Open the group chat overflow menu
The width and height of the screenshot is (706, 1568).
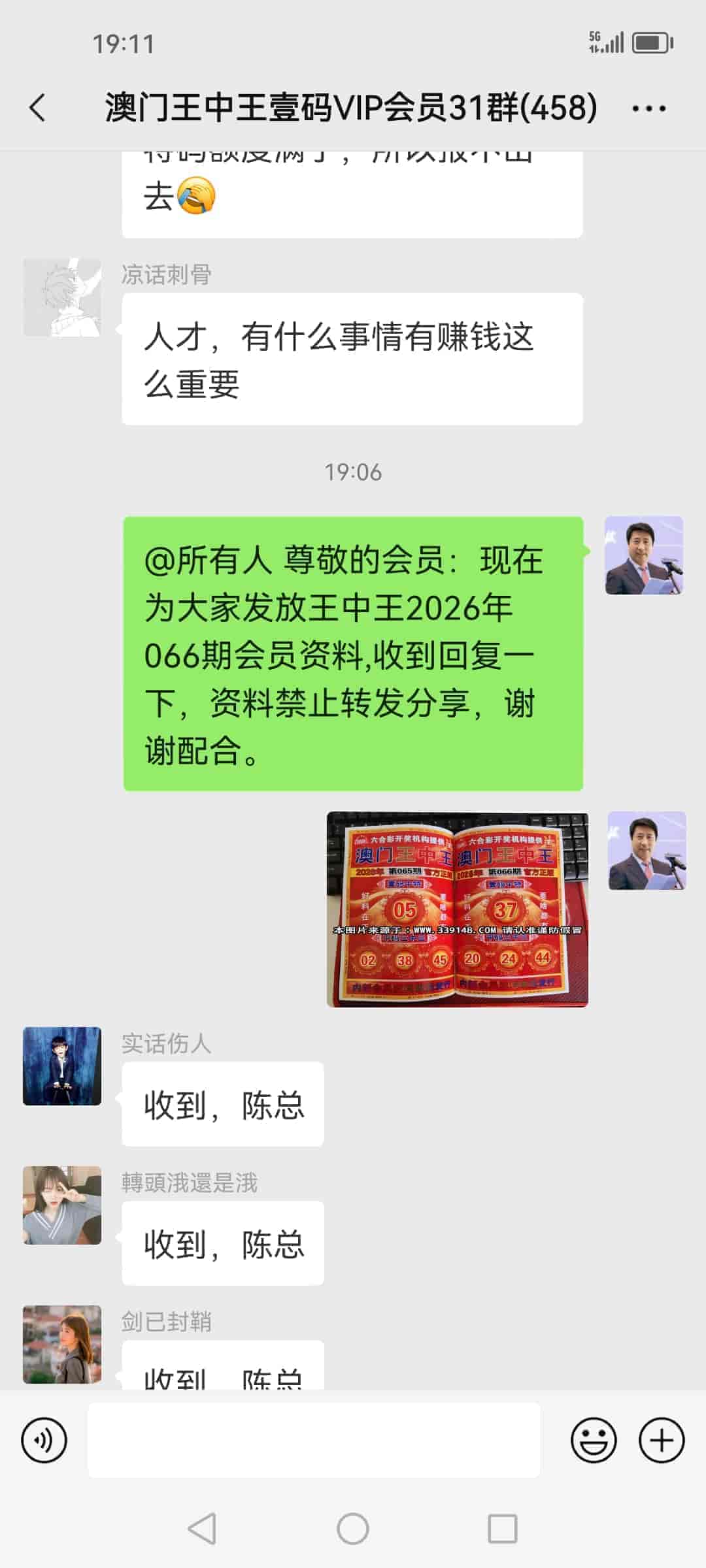pyautogui.click(x=648, y=108)
